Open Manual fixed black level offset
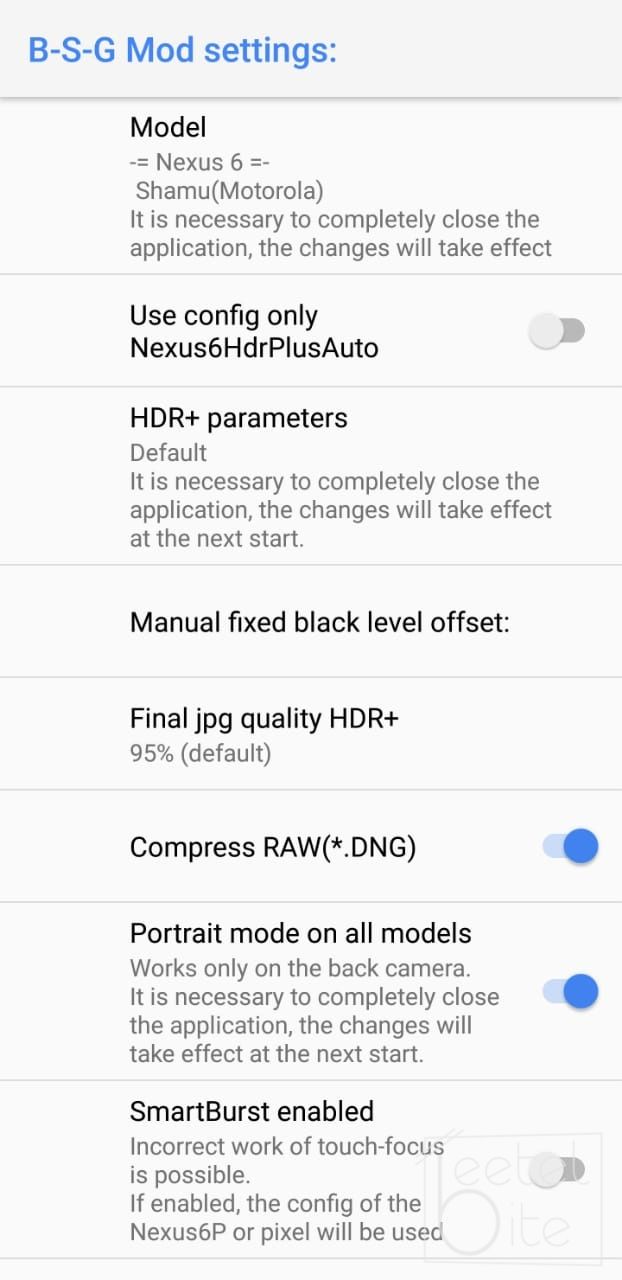622x1280 pixels. pos(320,623)
